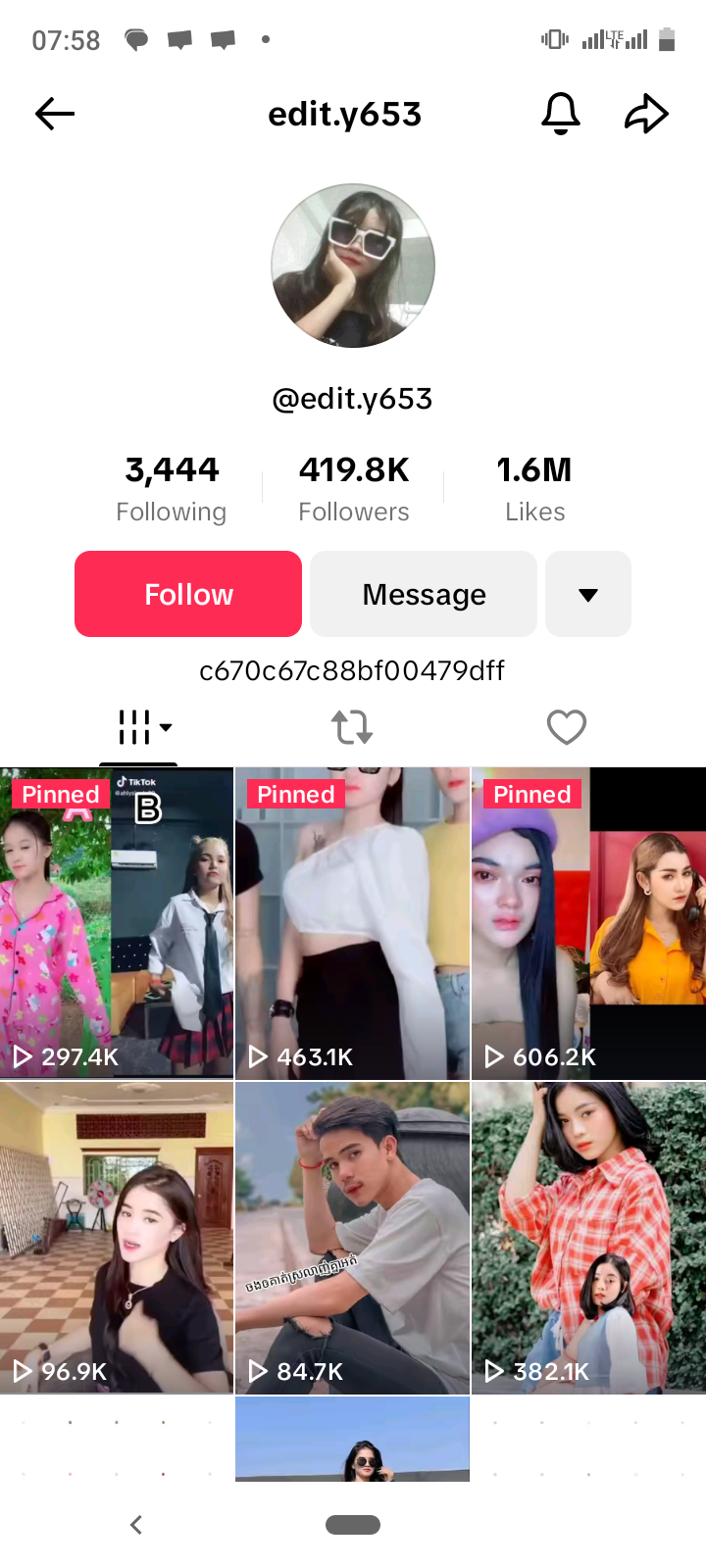Send a message to this user
This screenshot has width=706, height=1568.
tap(424, 594)
